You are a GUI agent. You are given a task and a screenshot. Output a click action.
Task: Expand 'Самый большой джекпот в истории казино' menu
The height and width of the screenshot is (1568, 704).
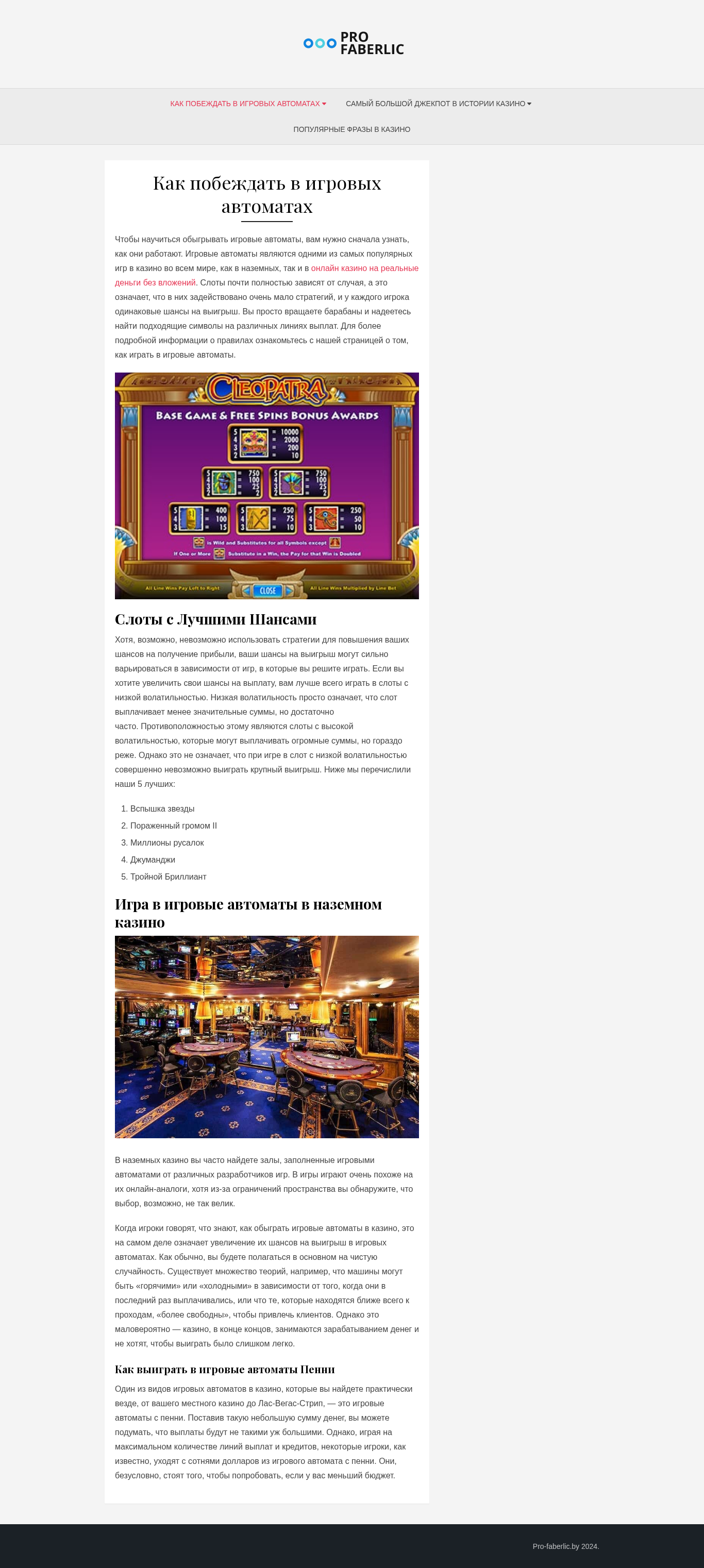tap(439, 104)
